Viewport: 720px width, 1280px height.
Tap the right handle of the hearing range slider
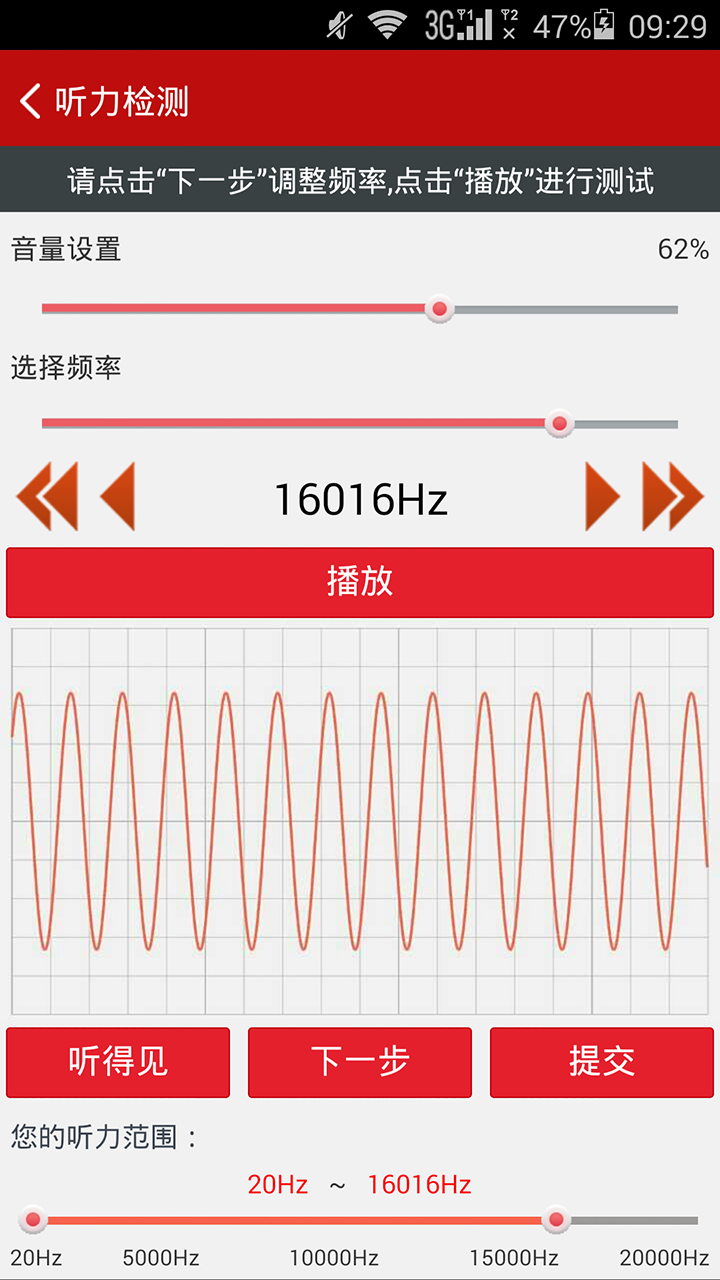point(556,1221)
